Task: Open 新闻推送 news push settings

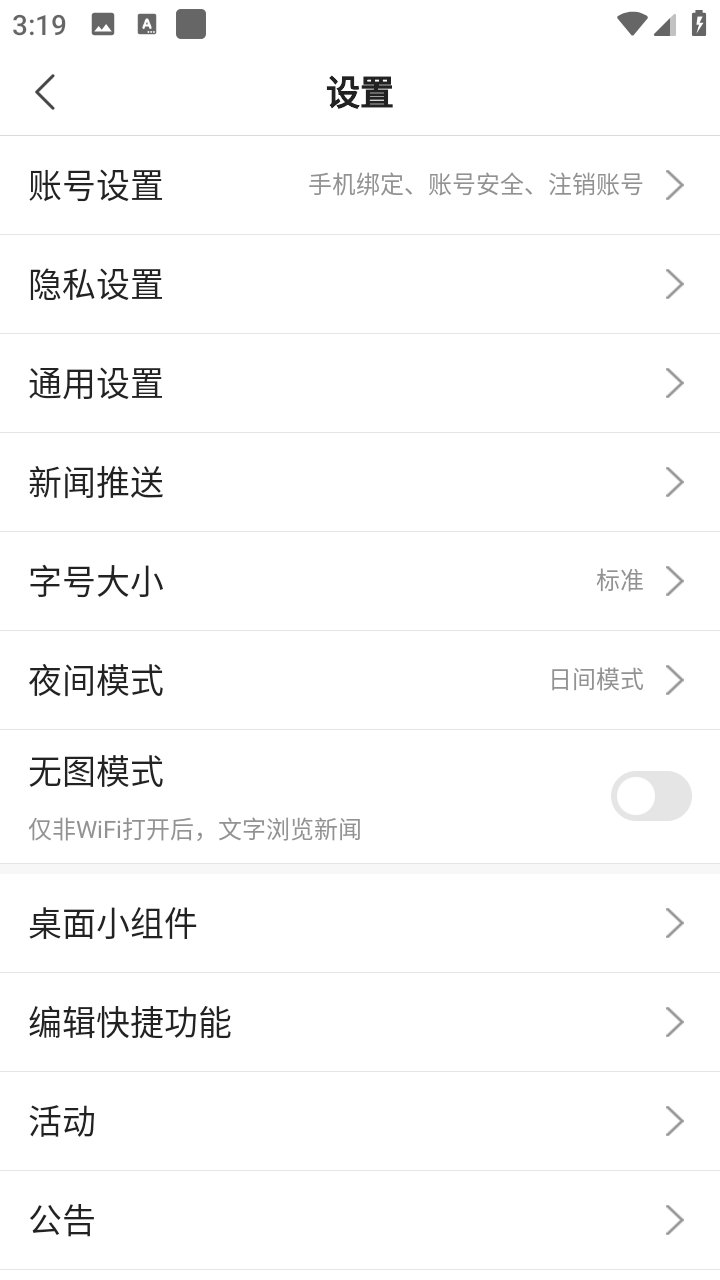Action: click(x=360, y=483)
